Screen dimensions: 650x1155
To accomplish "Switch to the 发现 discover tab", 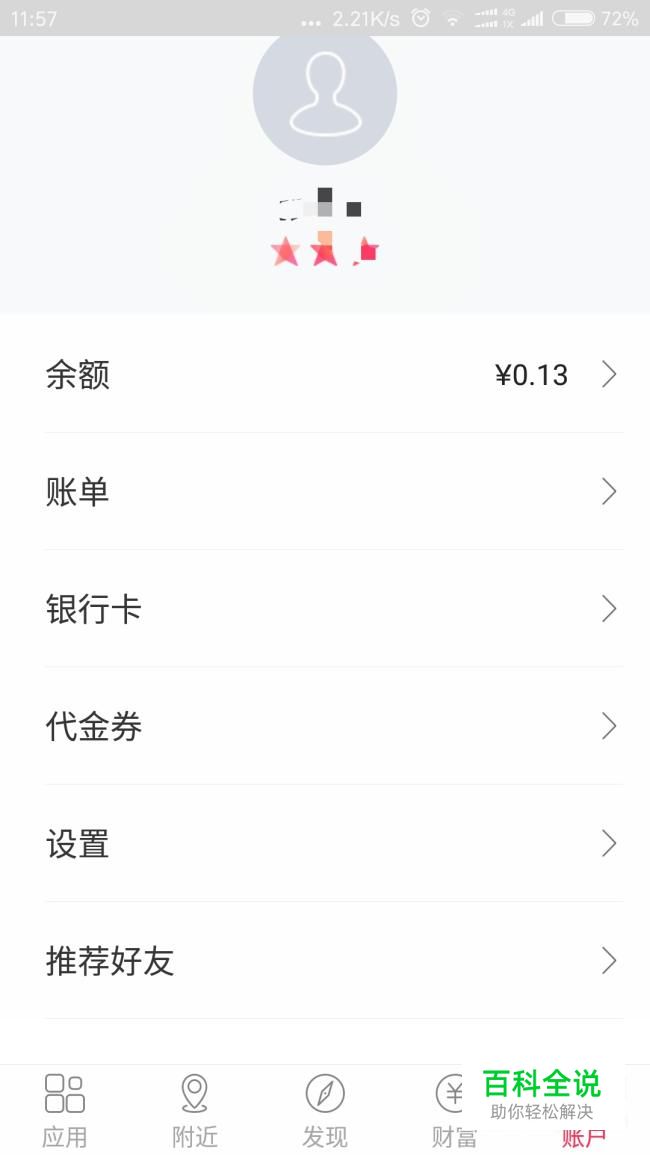I will [325, 1110].
